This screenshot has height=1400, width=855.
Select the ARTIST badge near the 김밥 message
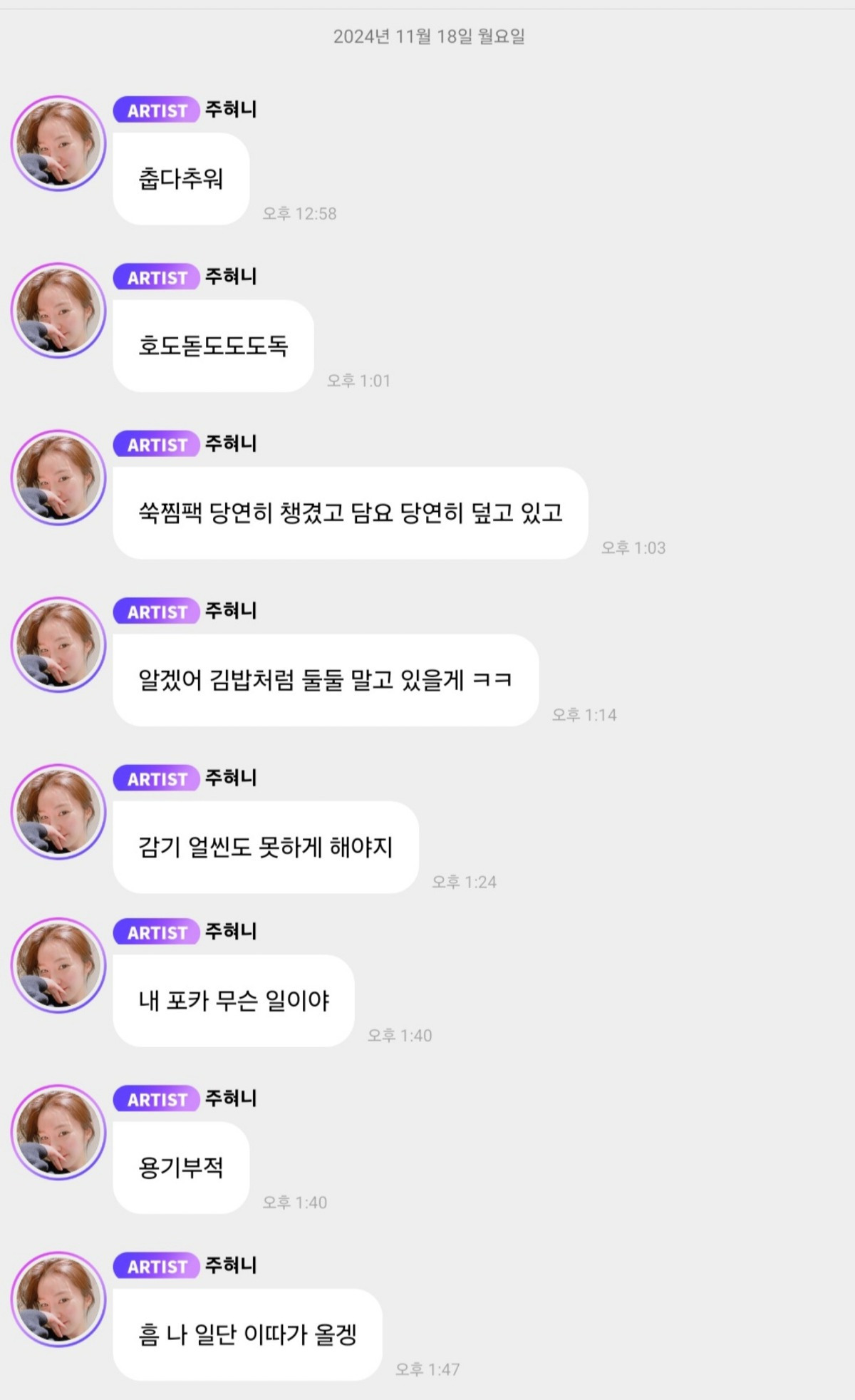(x=155, y=611)
